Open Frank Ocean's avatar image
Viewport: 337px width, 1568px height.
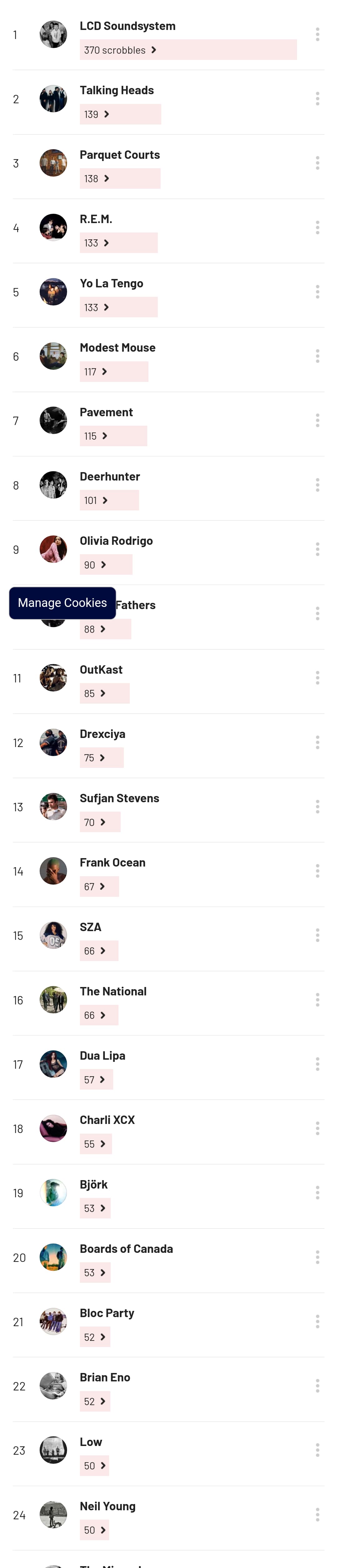click(53, 870)
